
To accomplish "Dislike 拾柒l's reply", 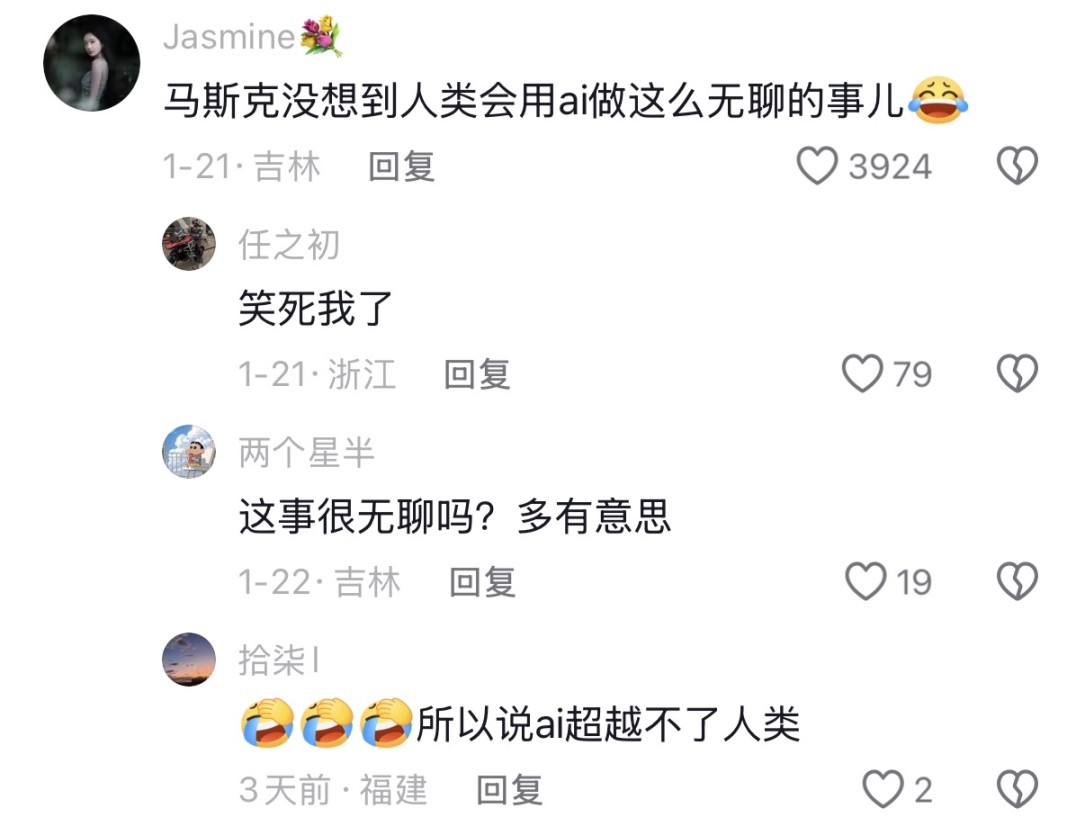I will click(x=1017, y=790).
